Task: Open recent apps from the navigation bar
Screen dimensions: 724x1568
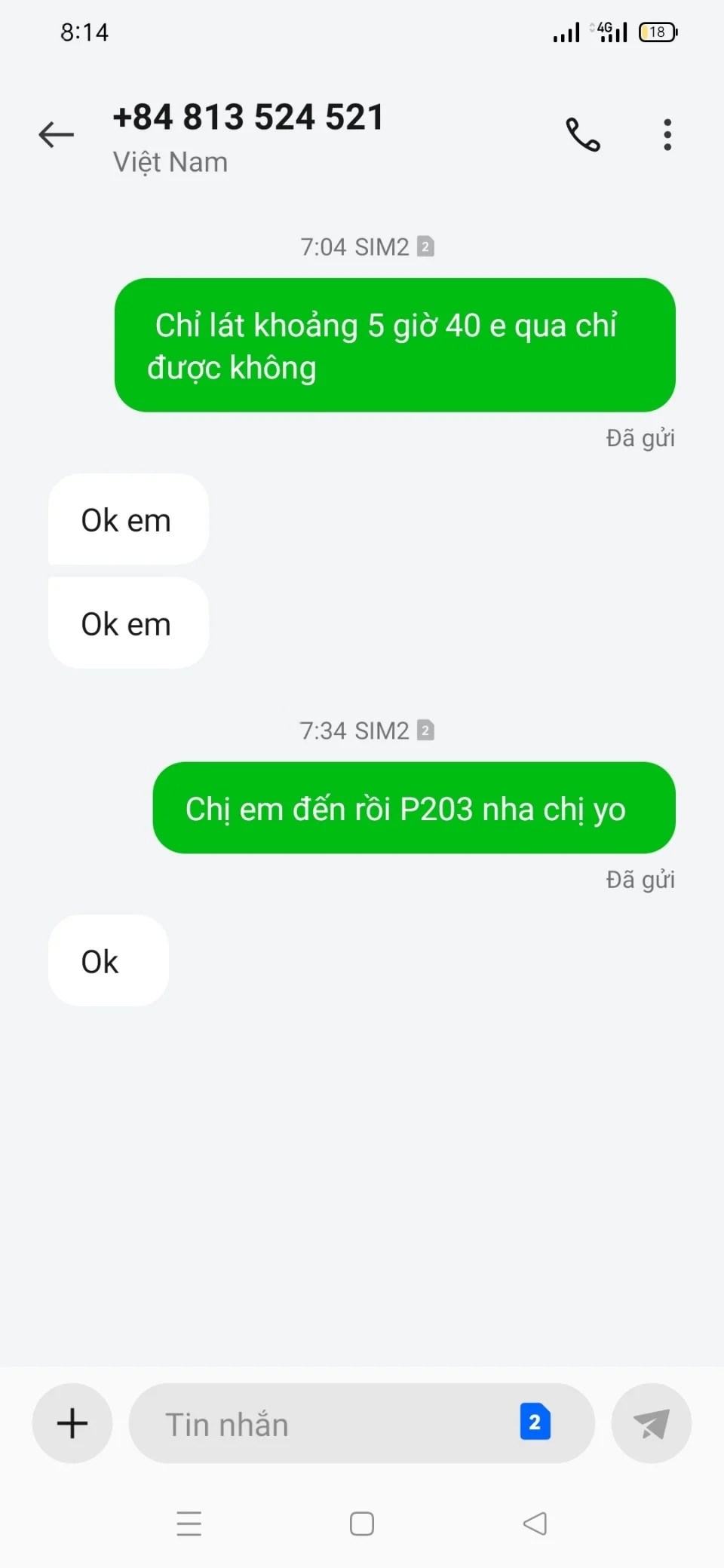Action: click(189, 1524)
